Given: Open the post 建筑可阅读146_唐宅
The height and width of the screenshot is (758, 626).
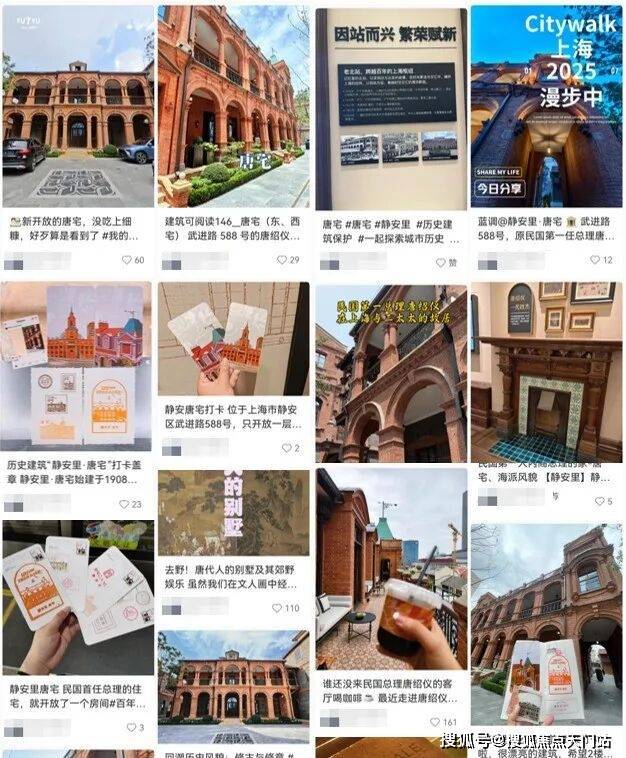Looking at the screenshot, I should pos(233,105).
